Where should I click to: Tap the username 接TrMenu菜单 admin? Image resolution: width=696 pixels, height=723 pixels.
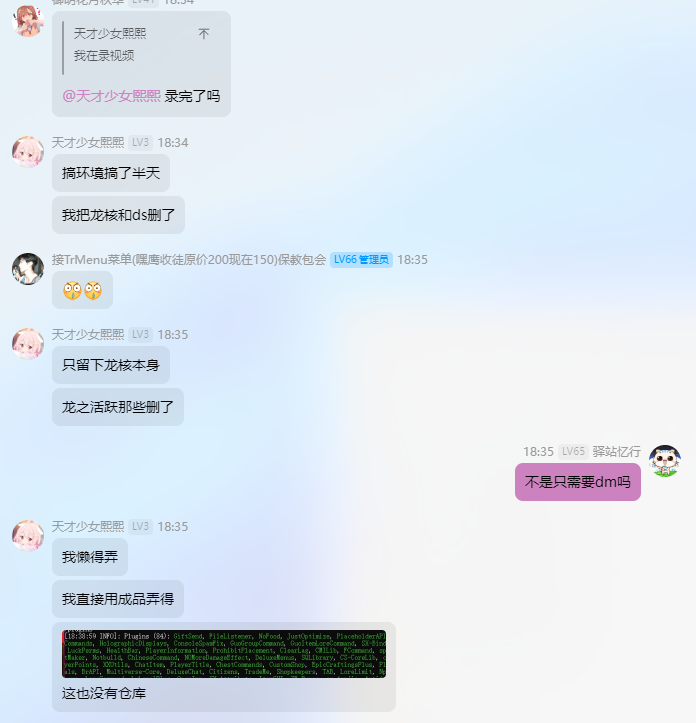[188, 259]
